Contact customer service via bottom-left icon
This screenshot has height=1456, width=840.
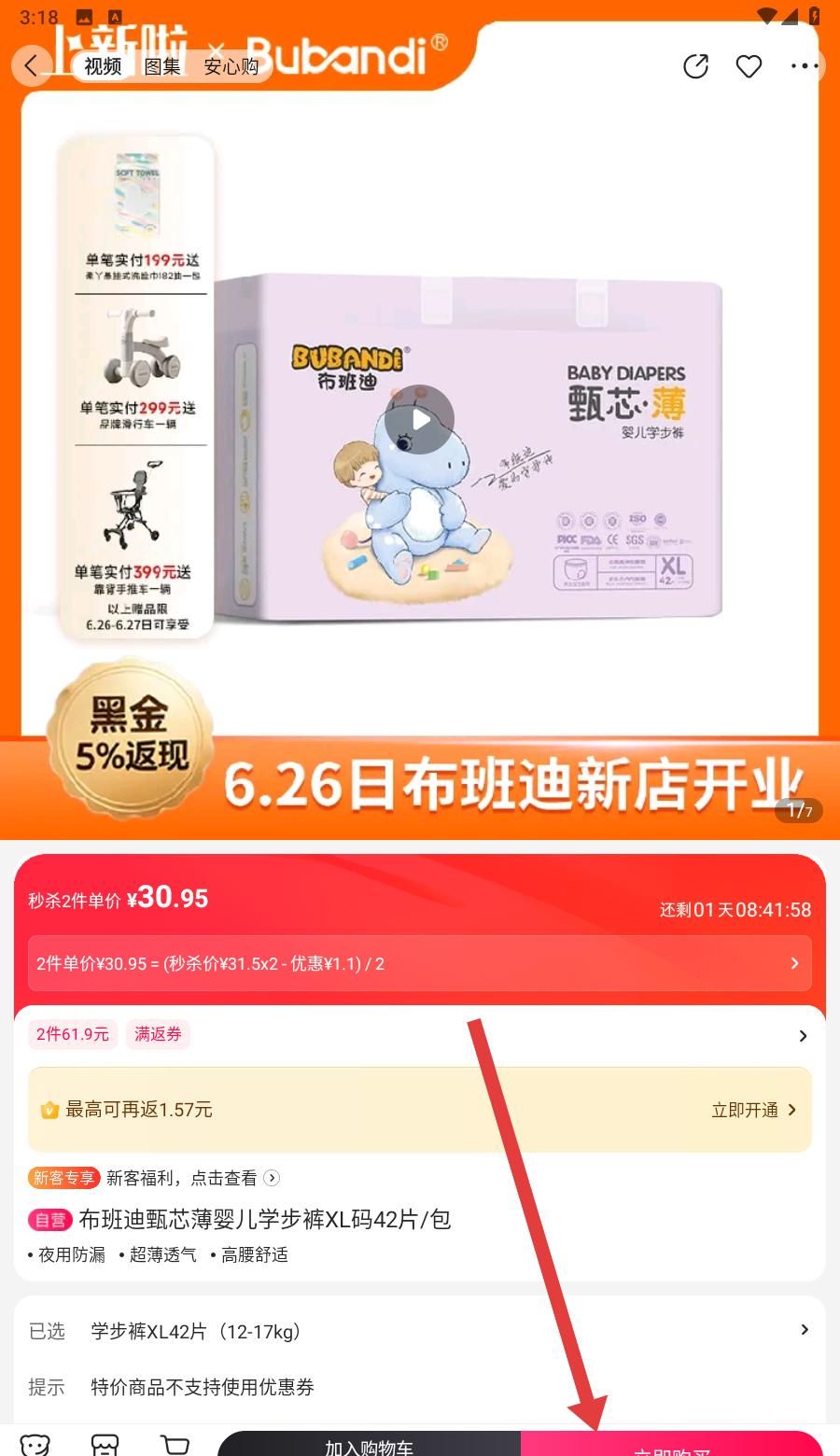(35, 1445)
